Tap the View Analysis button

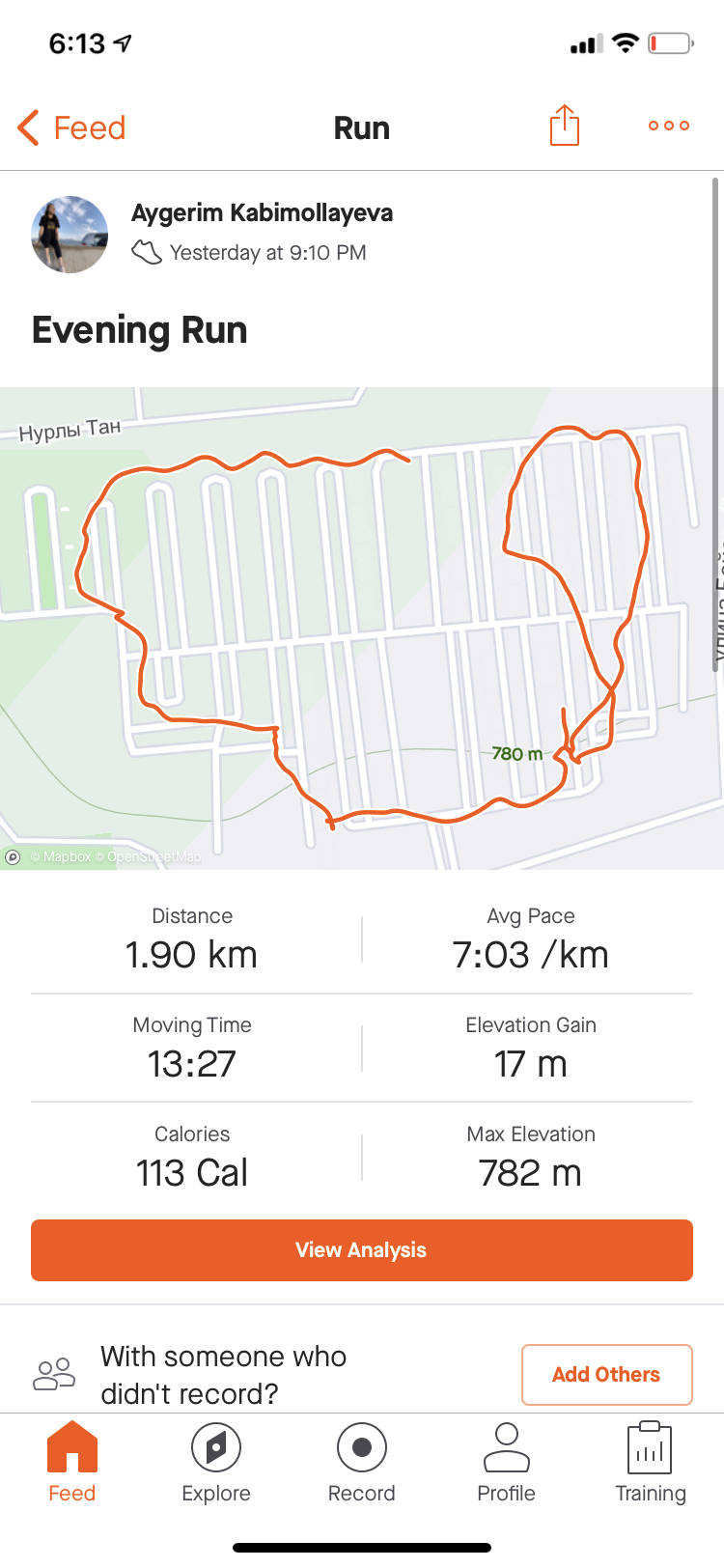362,1250
